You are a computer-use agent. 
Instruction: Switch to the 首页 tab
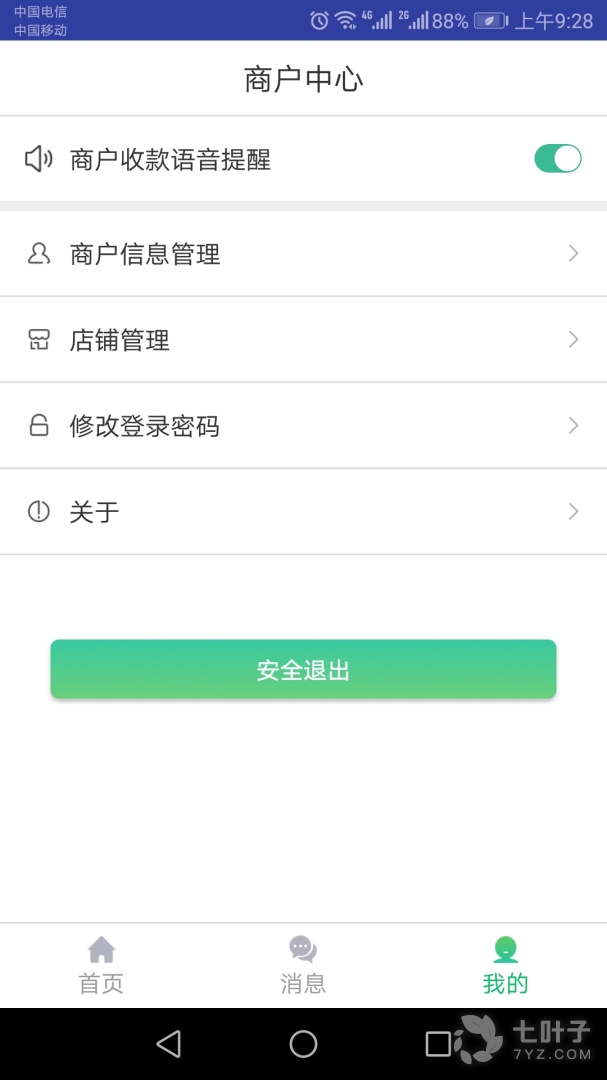pos(101,965)
